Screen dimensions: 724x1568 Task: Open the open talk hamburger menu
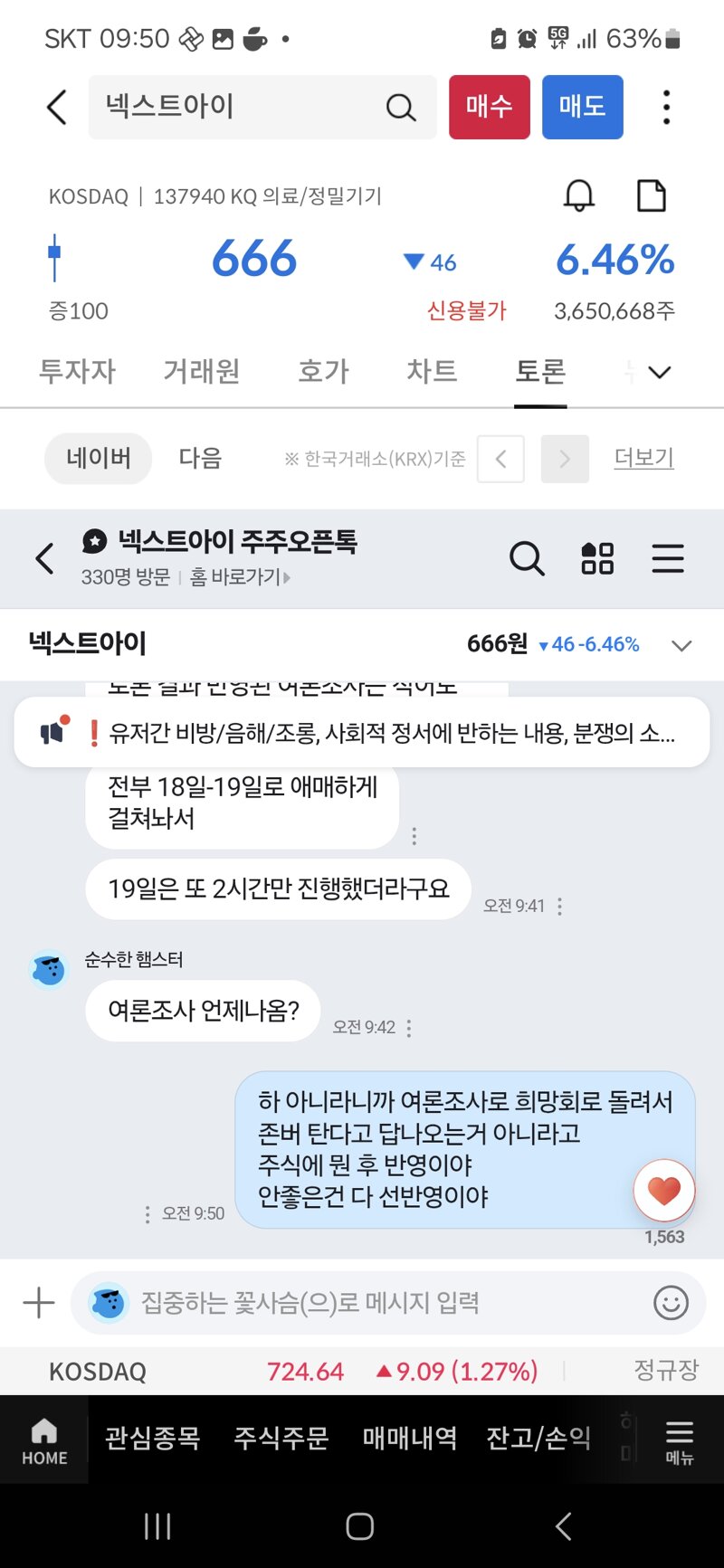(668, 558)
